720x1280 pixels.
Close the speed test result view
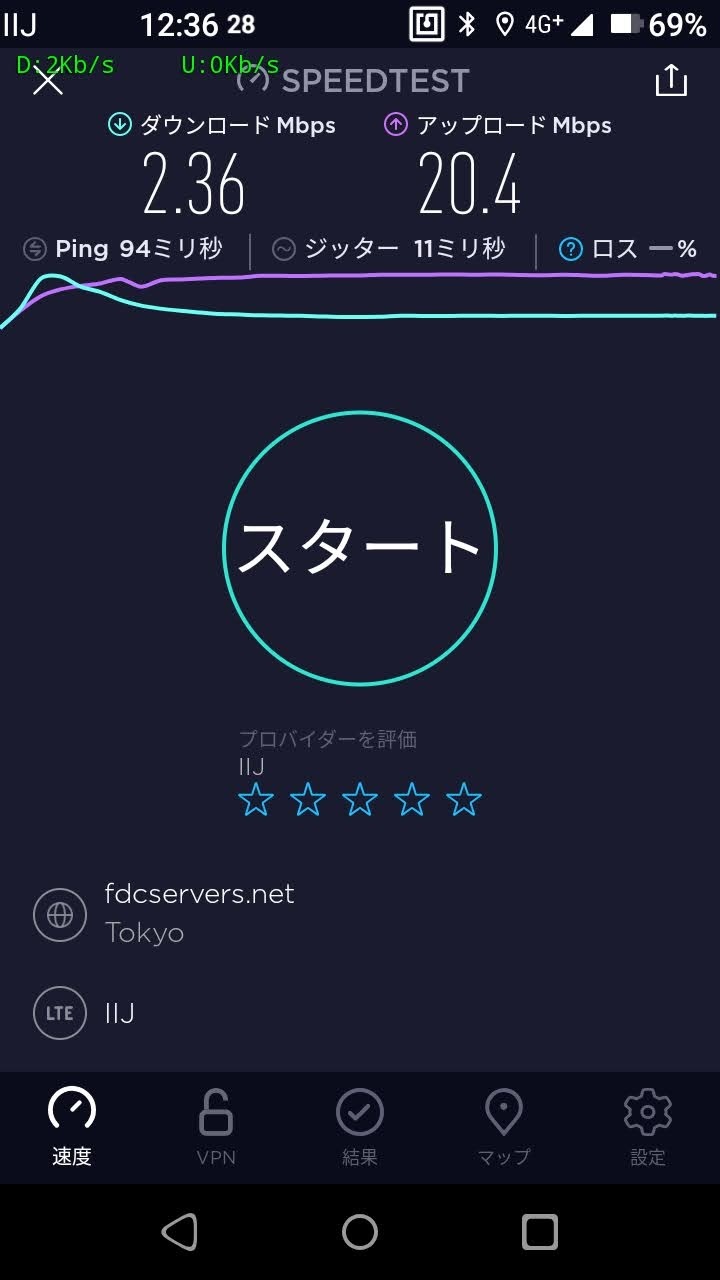[x=47, y=81]
